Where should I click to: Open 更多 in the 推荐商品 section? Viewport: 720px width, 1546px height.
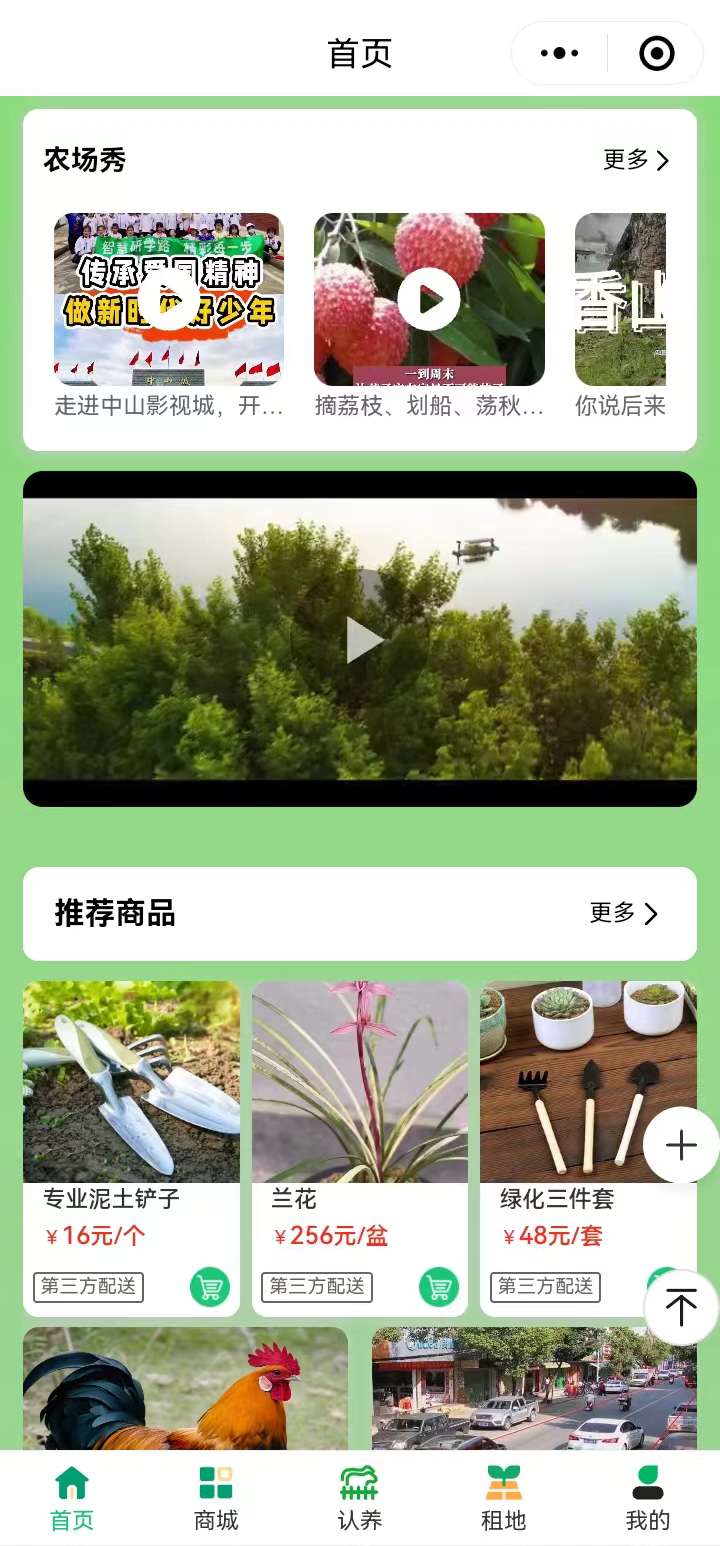624,913
